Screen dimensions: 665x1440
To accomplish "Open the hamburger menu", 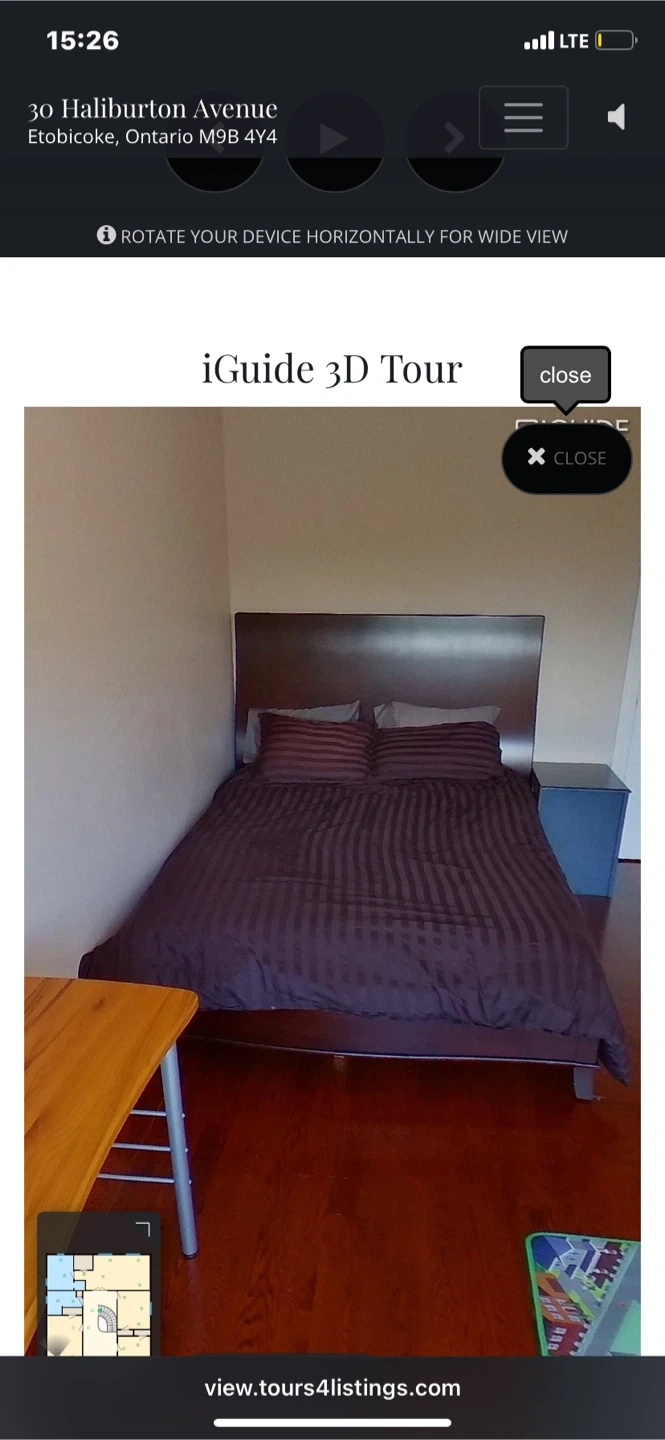I will pyautogui.click(x=523, y=118).
